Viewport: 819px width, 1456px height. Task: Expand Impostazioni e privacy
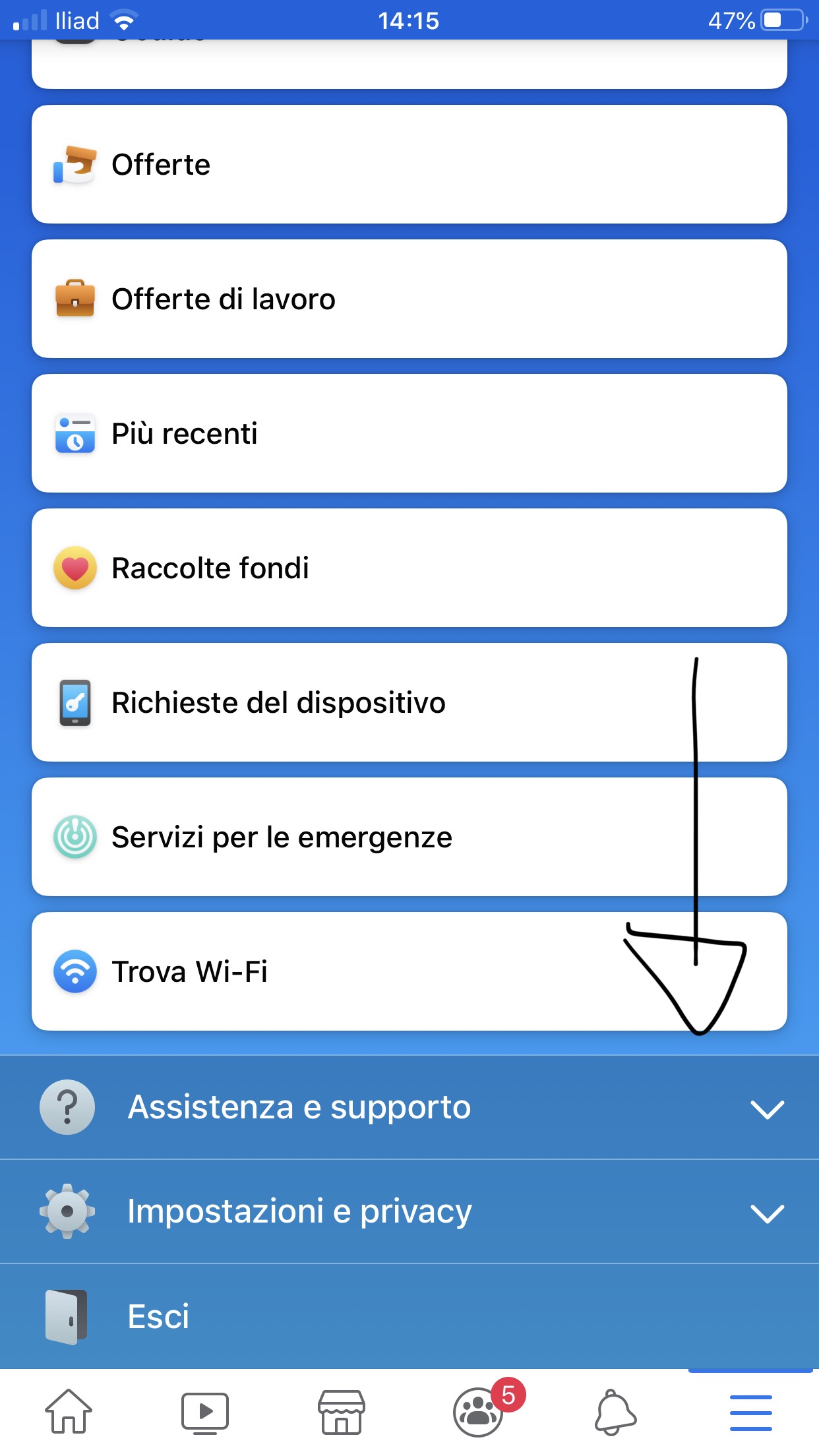[409, 1211]
